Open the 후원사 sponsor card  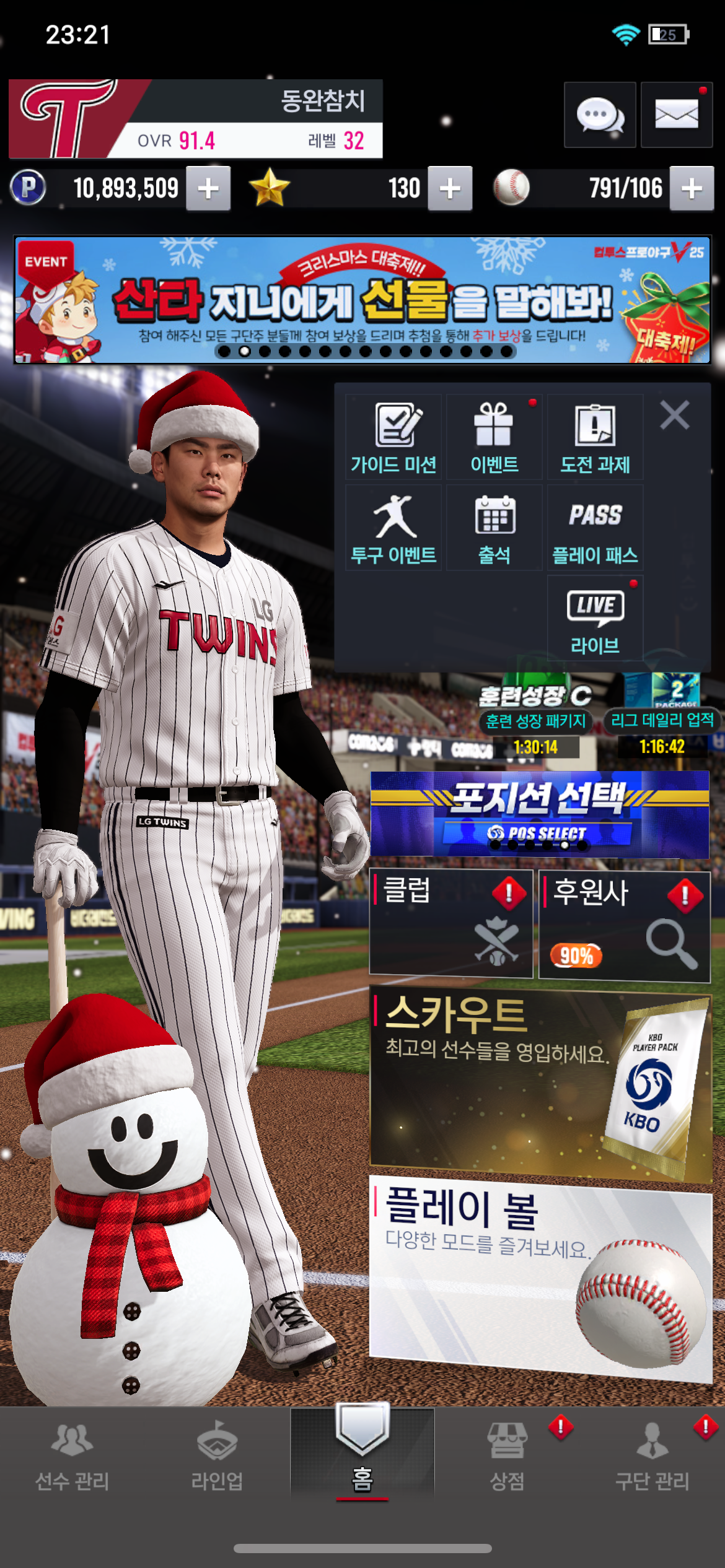(624, 925)
